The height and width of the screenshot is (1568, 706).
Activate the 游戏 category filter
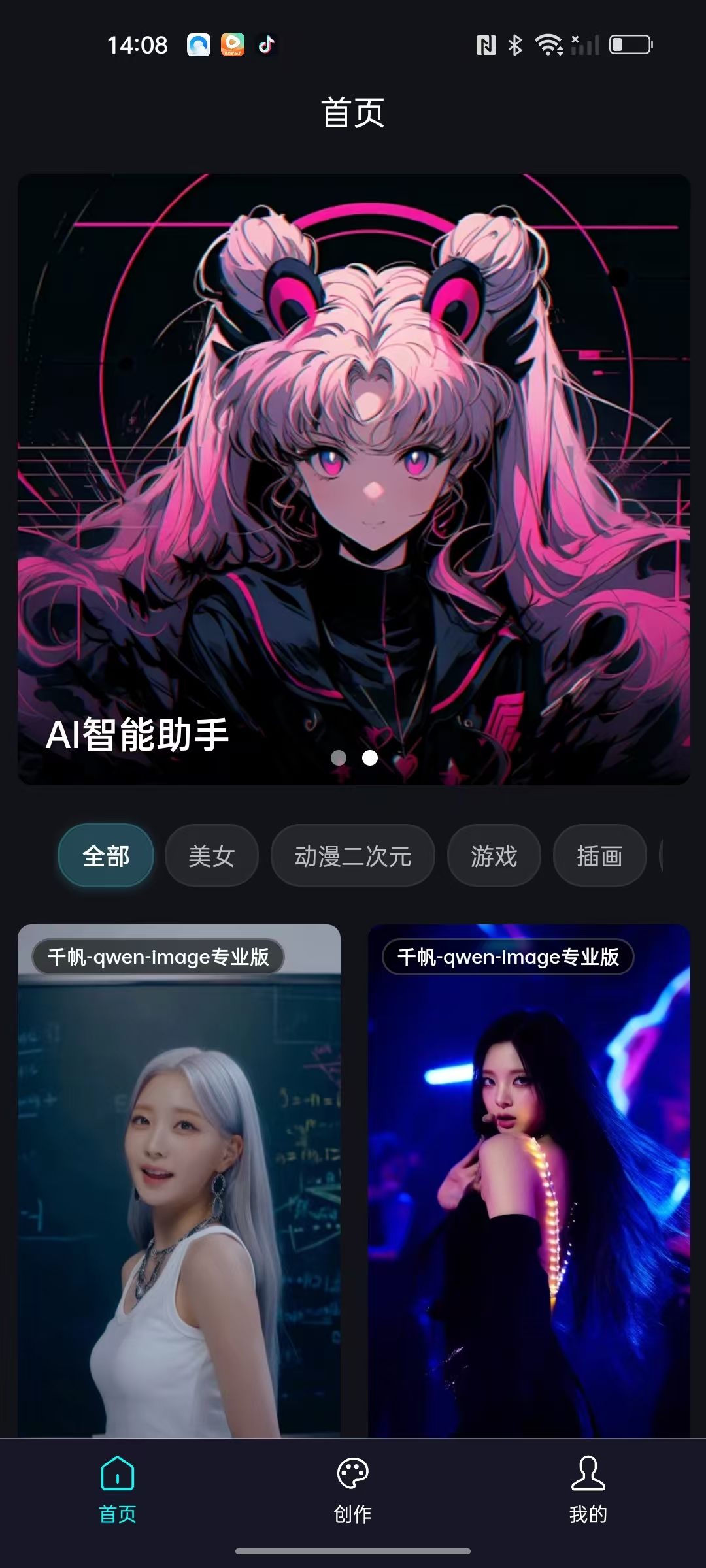pos(494,855)
